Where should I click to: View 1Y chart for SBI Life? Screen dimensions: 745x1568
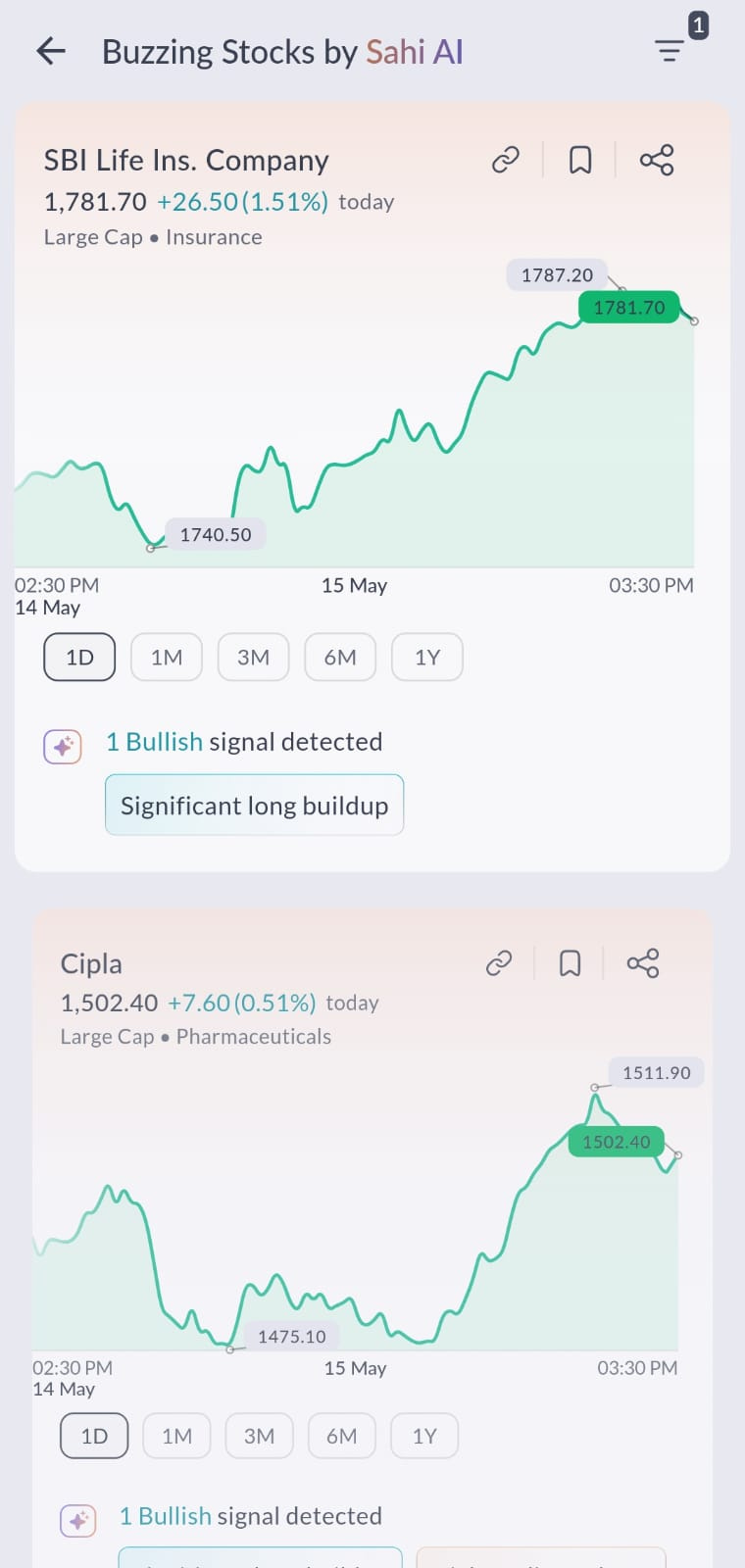pos(427,657)
